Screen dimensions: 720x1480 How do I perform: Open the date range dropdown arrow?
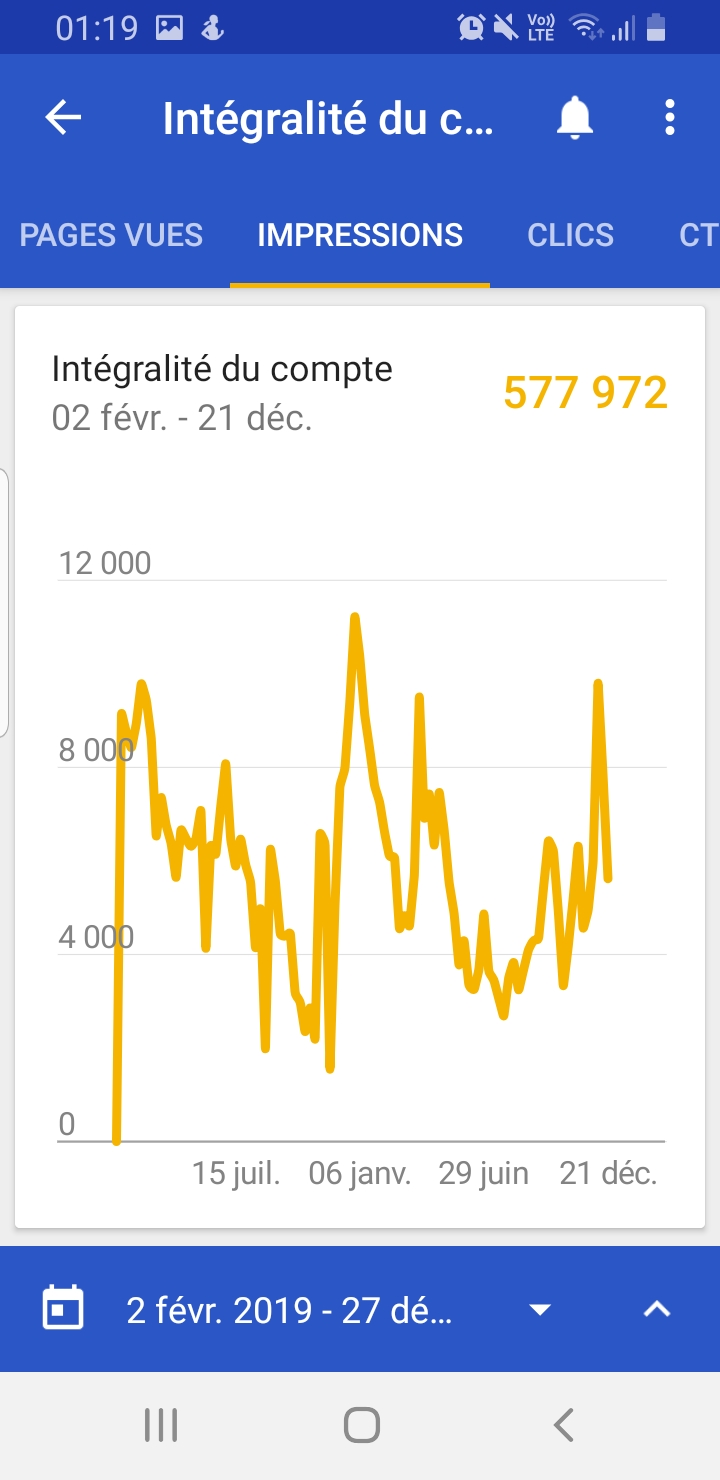coord(540,1310)
